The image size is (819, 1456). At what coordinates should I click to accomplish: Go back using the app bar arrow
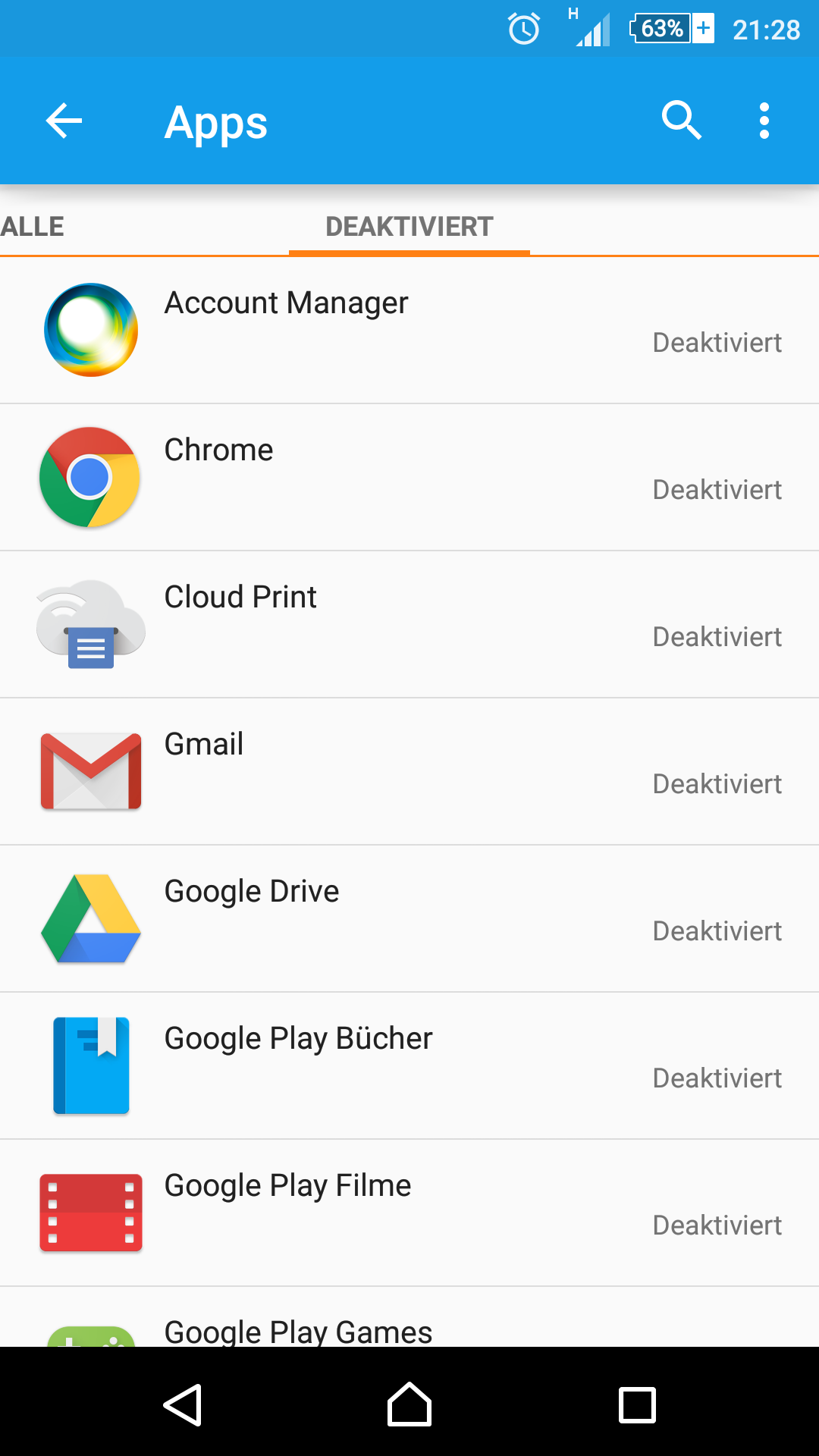pyautogui.click(x=64, y=121)
